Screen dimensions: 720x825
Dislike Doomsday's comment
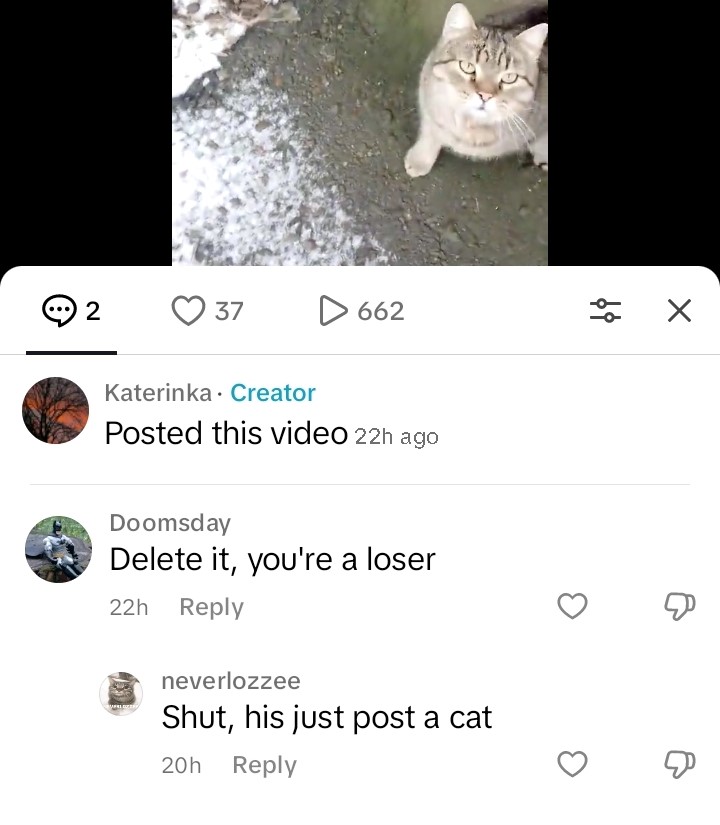point(679,606)
